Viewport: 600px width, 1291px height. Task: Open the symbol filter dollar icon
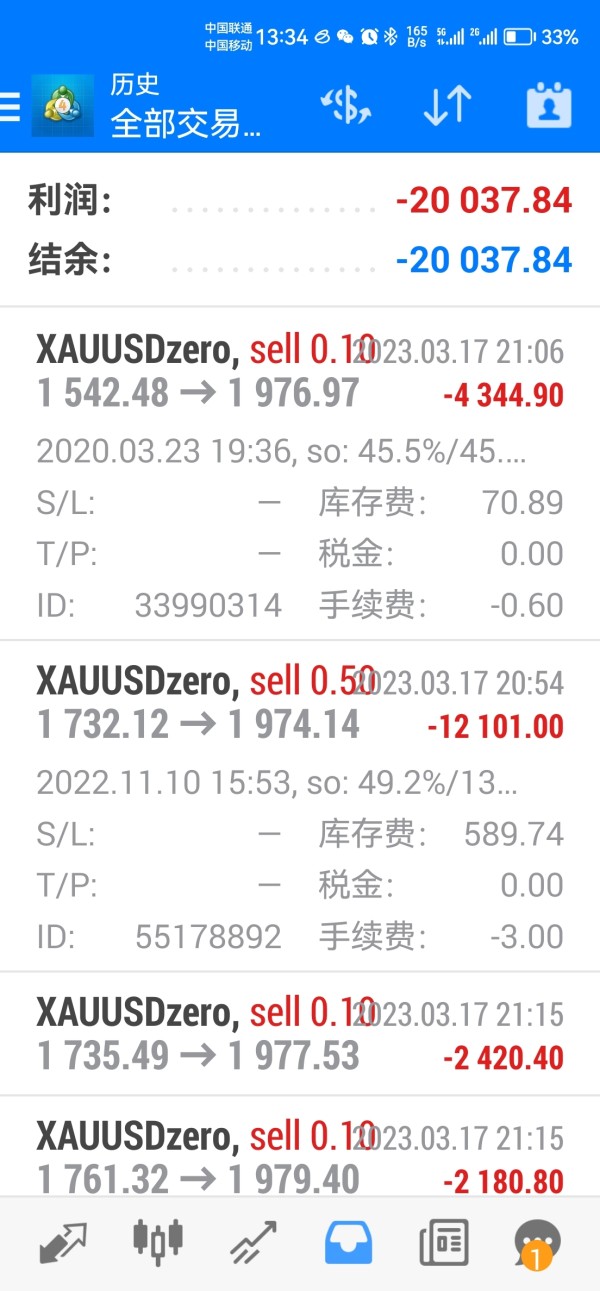346,106
